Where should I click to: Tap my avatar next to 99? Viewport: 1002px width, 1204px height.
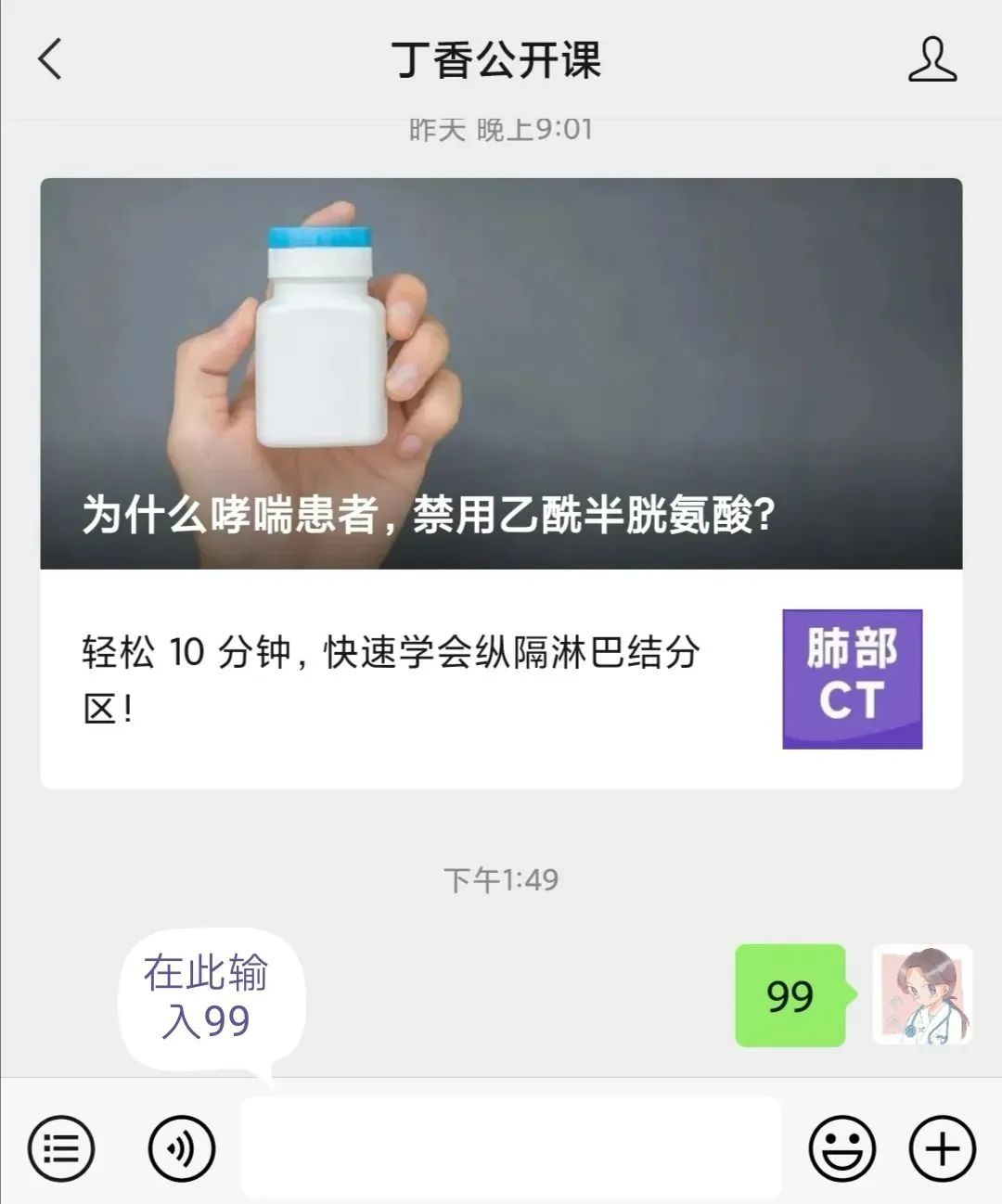[922, 995]
